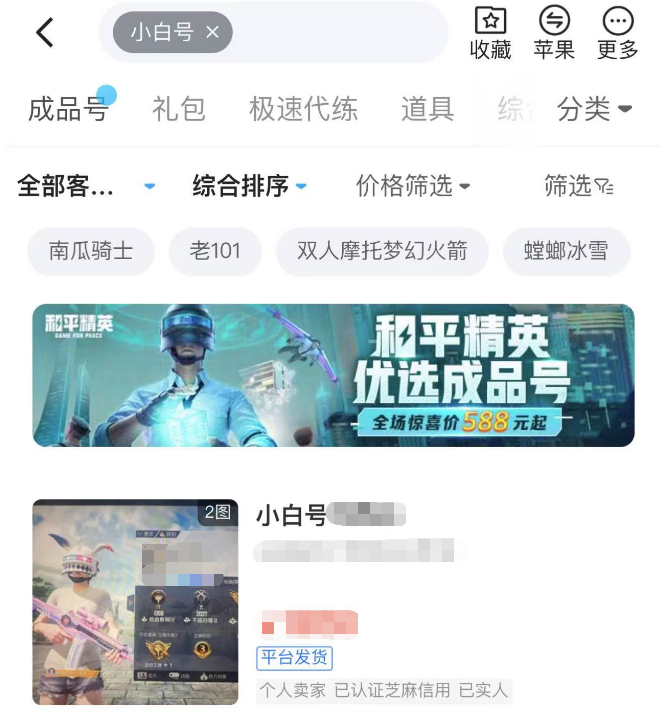
Task: Open the 极速代练 tab
Action: point(303,109)
